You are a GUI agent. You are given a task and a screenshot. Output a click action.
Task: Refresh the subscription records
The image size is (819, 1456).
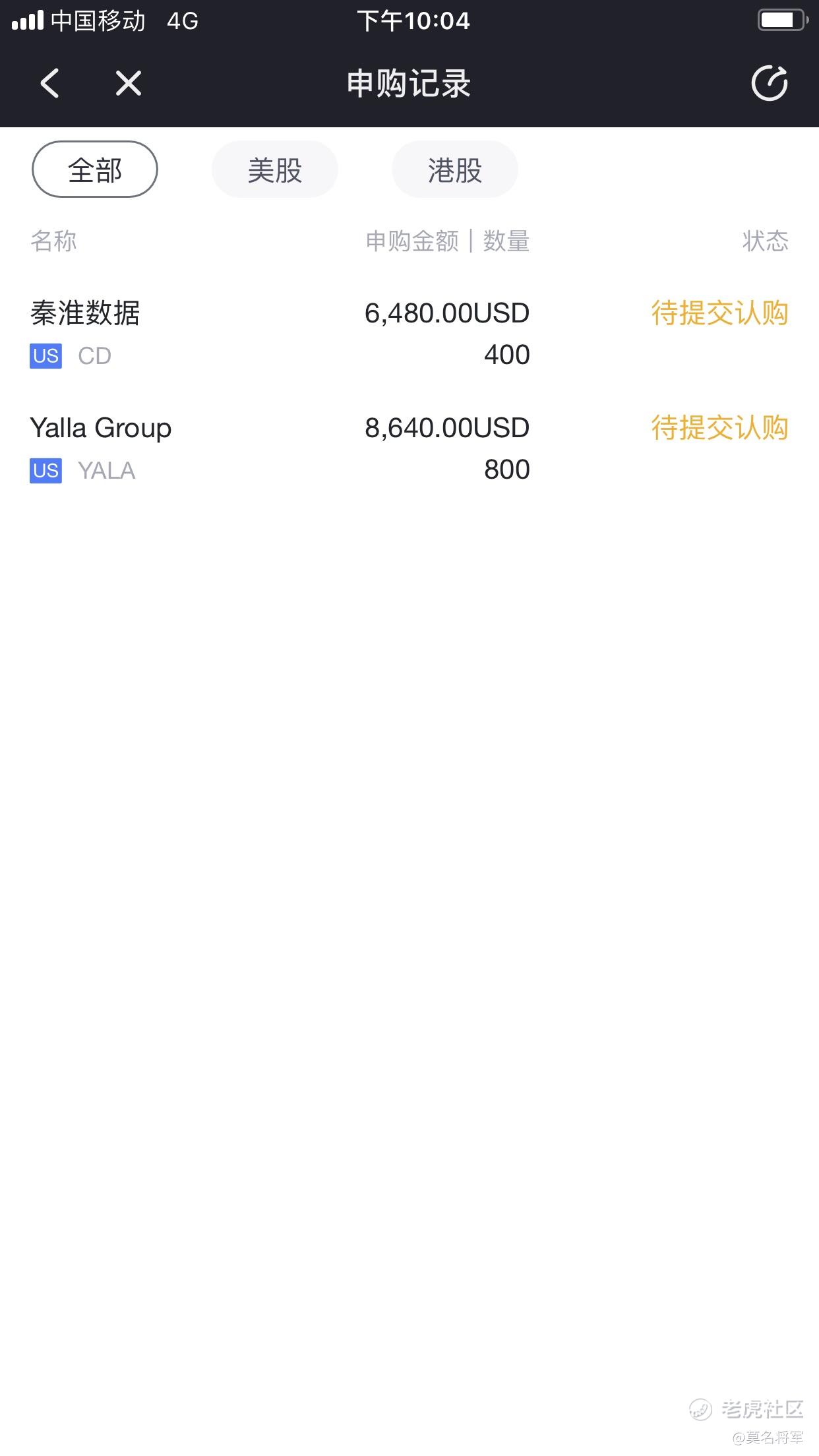[x=770, y=84]
